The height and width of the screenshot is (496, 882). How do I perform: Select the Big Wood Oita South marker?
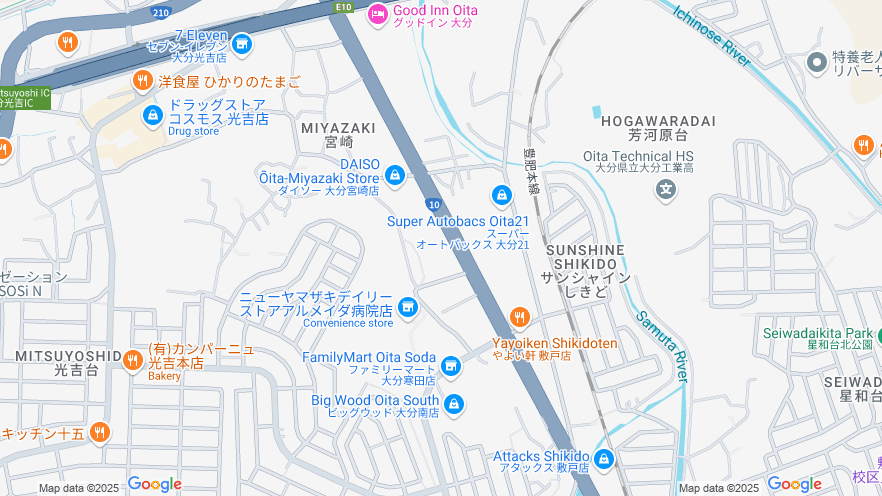coord(454,404)
